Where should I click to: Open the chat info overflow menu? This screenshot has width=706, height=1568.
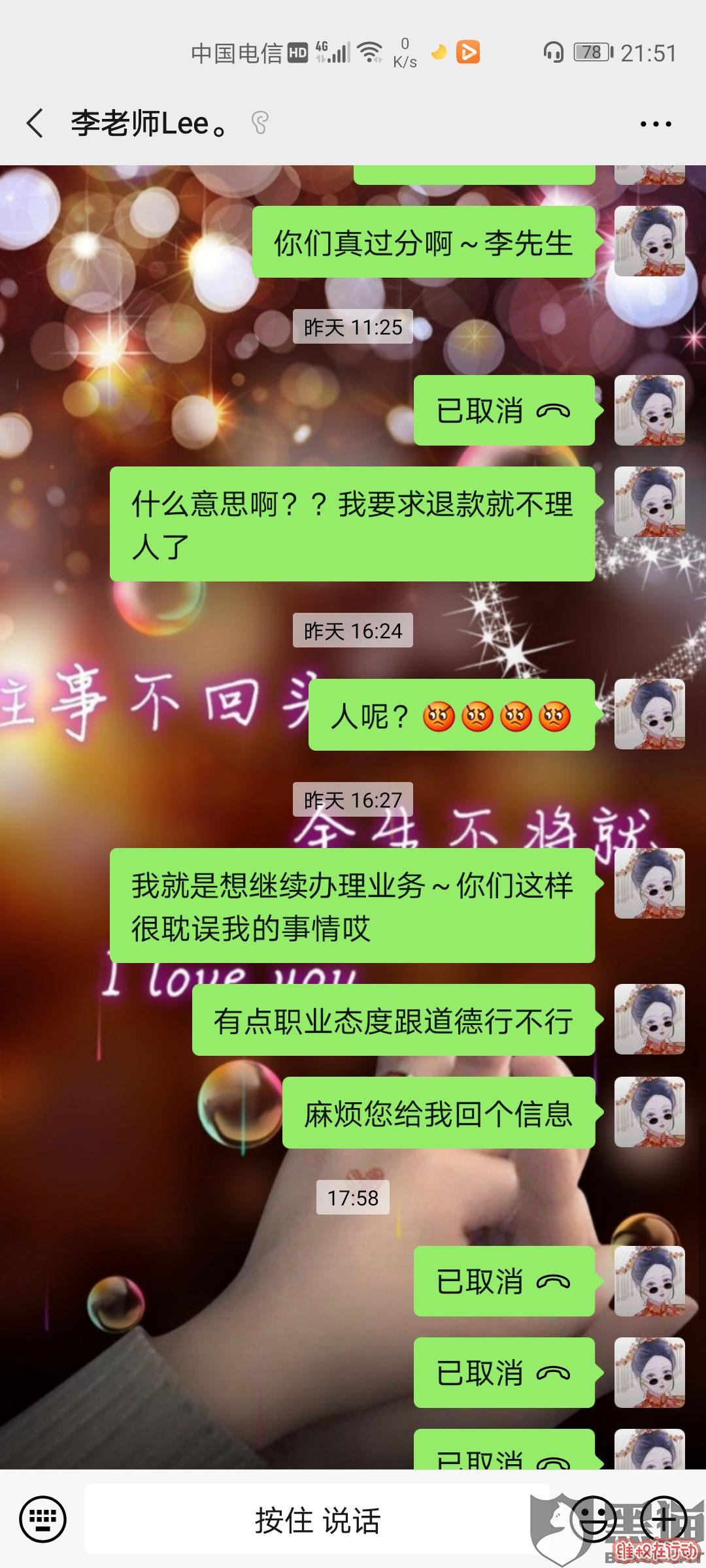pos(656,123)
